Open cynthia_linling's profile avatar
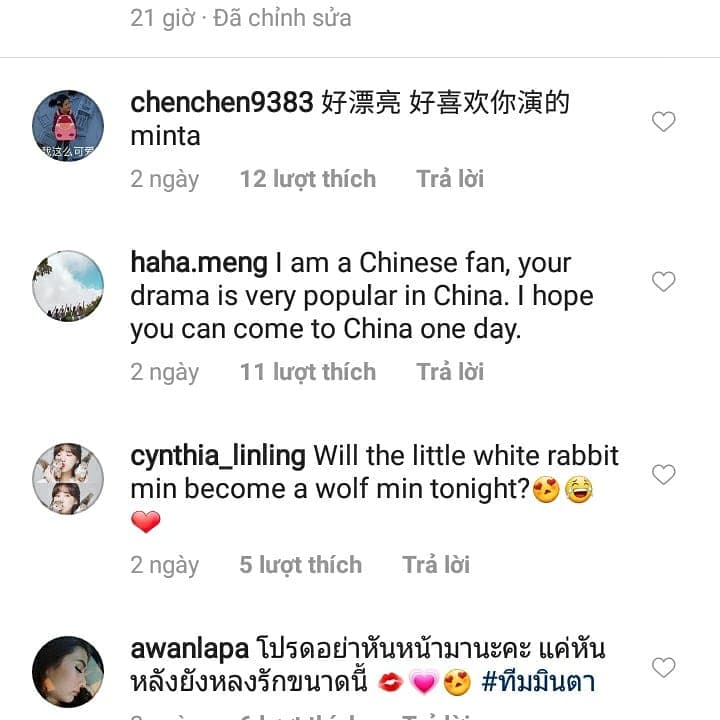The width and height of the screenshot is (720, 720). [68, 479]
